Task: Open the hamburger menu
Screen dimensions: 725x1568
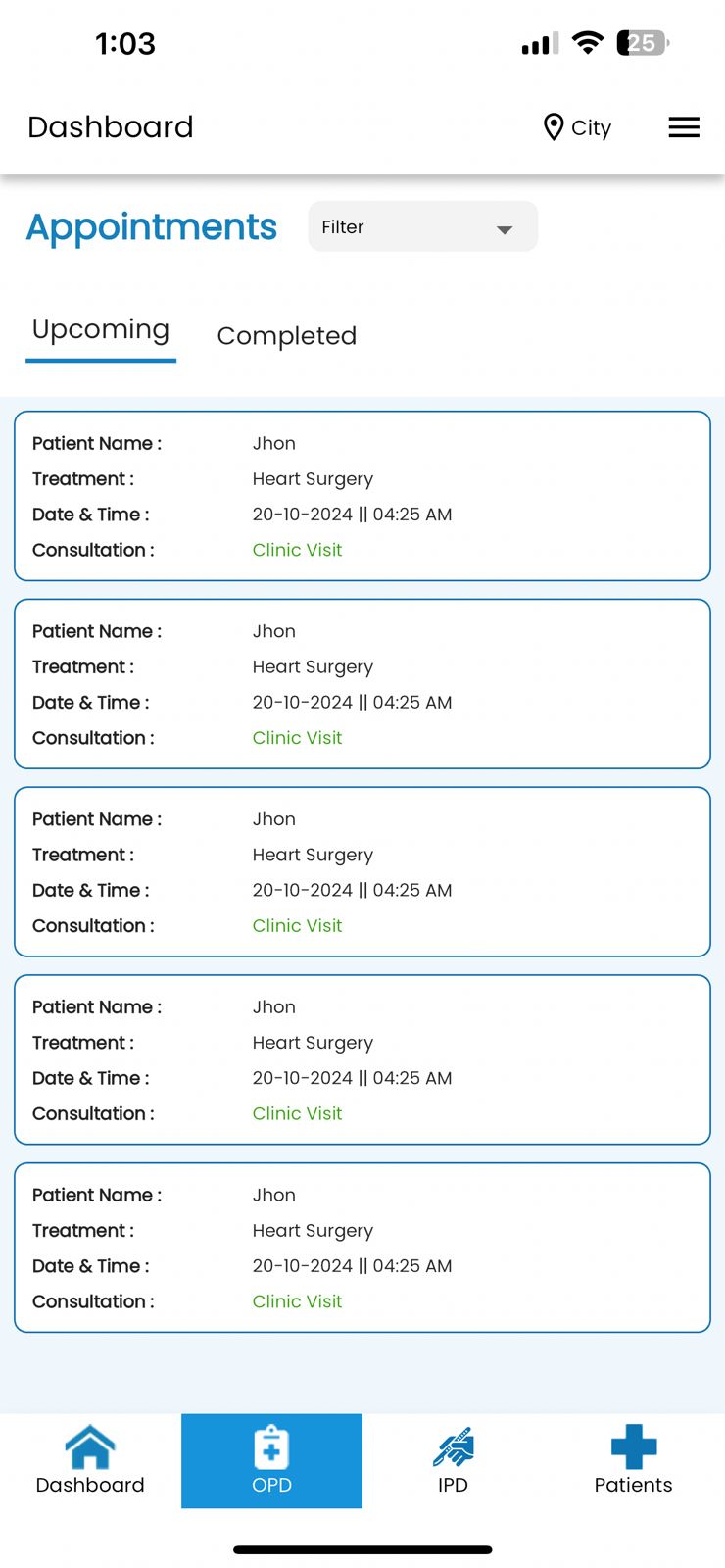Action: click(x=684, y=127)
